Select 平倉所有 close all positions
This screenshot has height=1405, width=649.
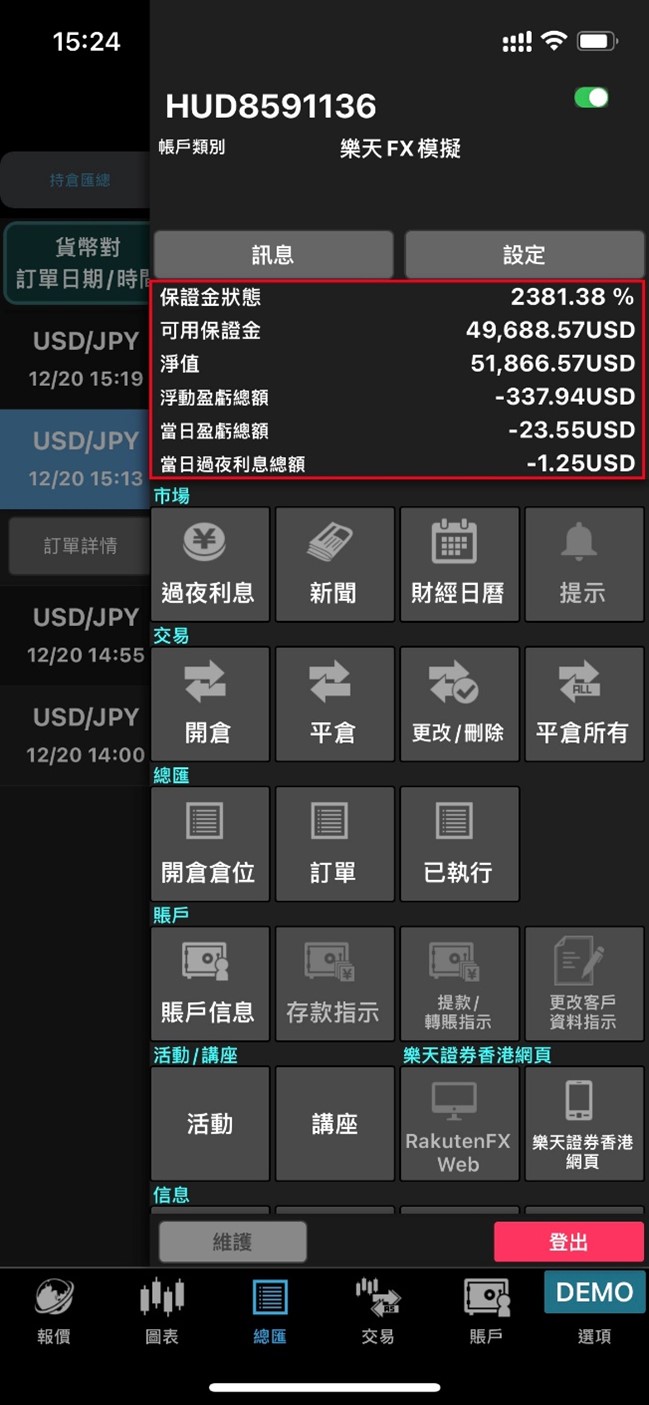[x=583, y=704]
